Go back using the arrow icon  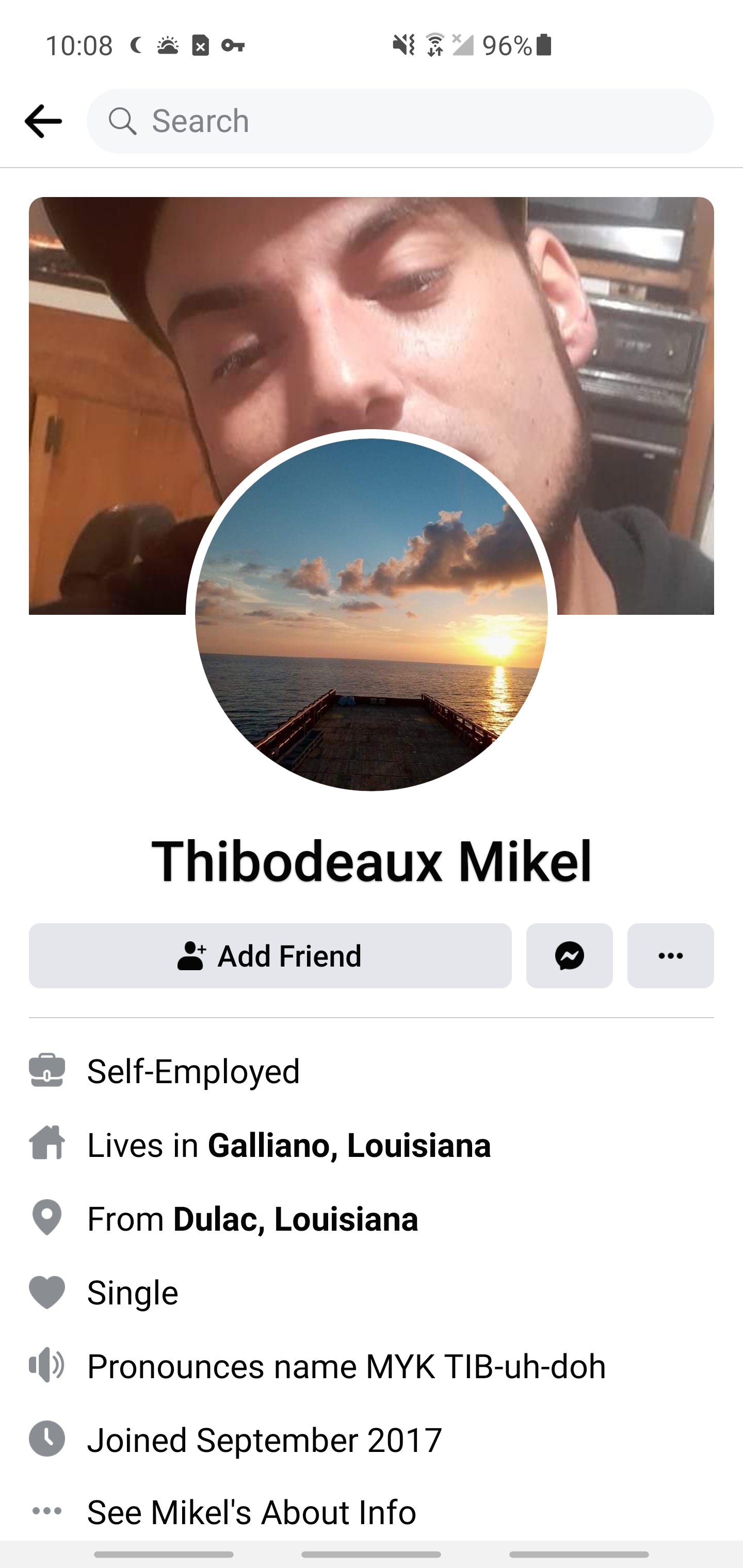(x=43, y=121)
